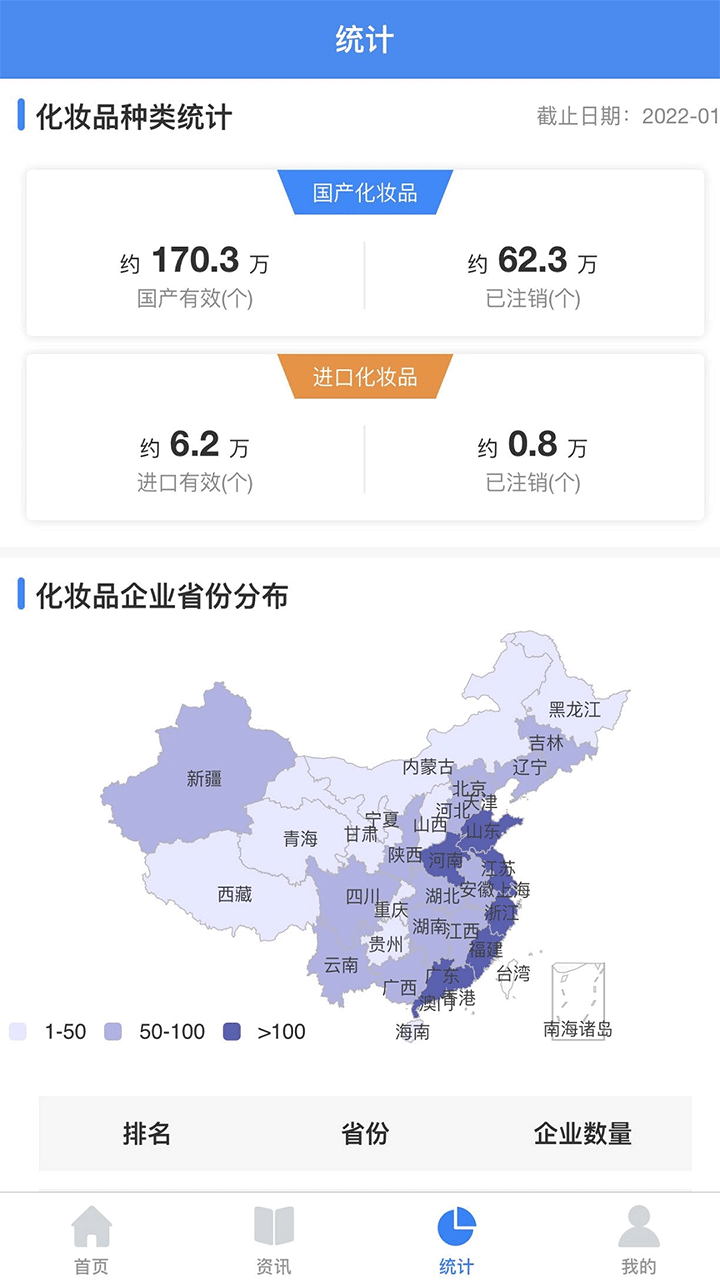Image resolution: width=720 pixels, height=1280 pixels.
Task: Open the 我的 profile tab
Action: [639, 1239]
